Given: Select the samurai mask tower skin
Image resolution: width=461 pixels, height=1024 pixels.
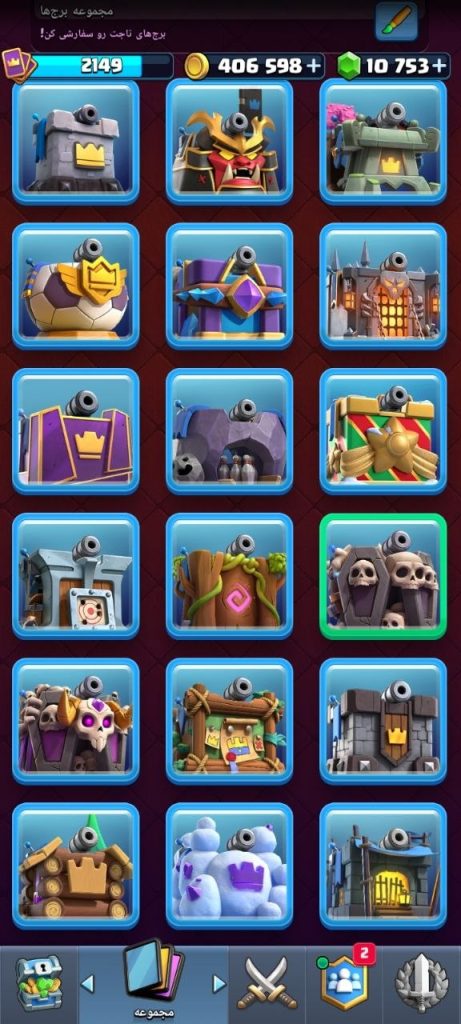Looking at the screenshot, I should [x=229, y=142].
